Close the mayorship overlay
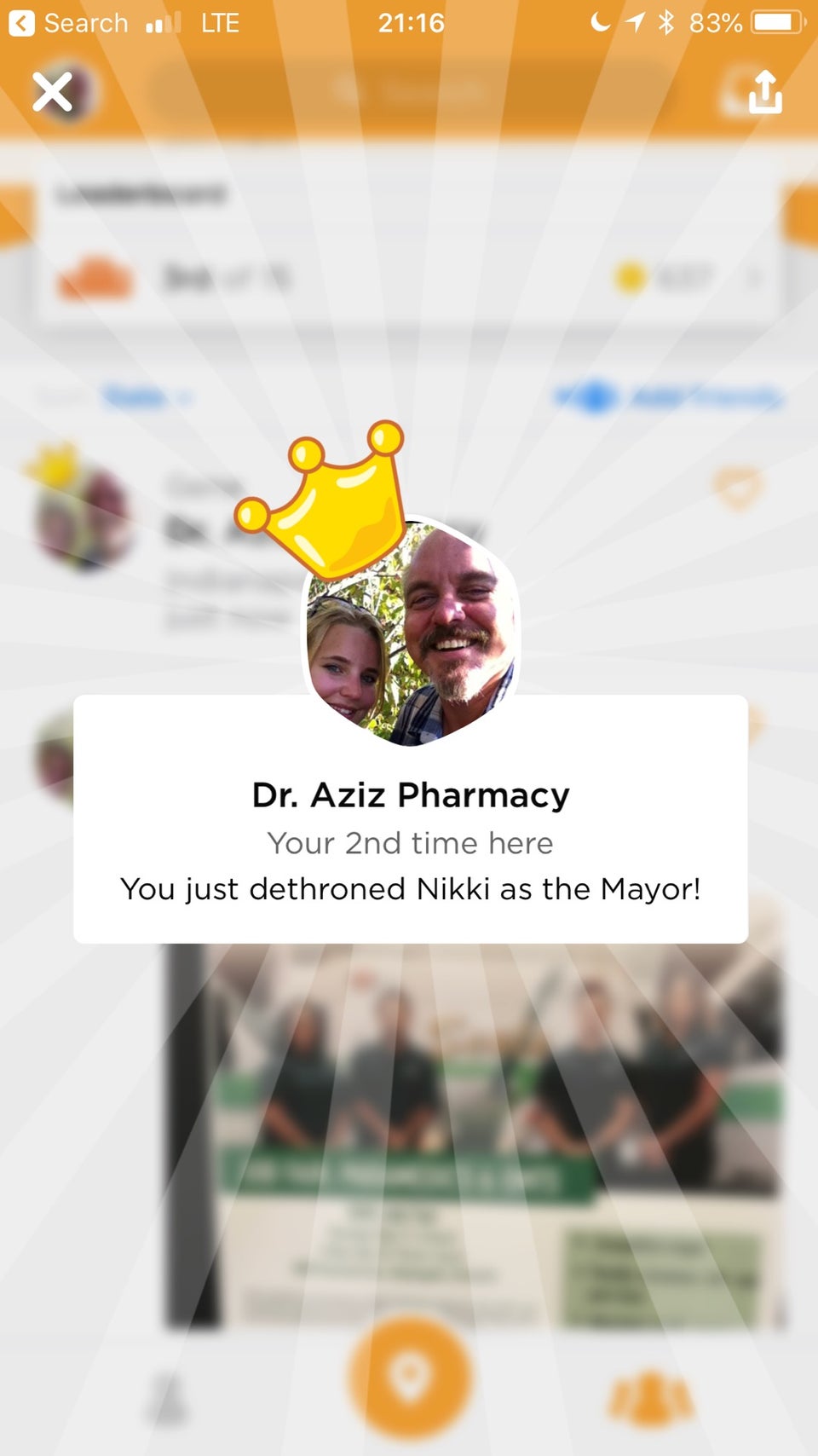Viewport: 818px width, 1456px height. pyautogui.click(x=53, y=92)
